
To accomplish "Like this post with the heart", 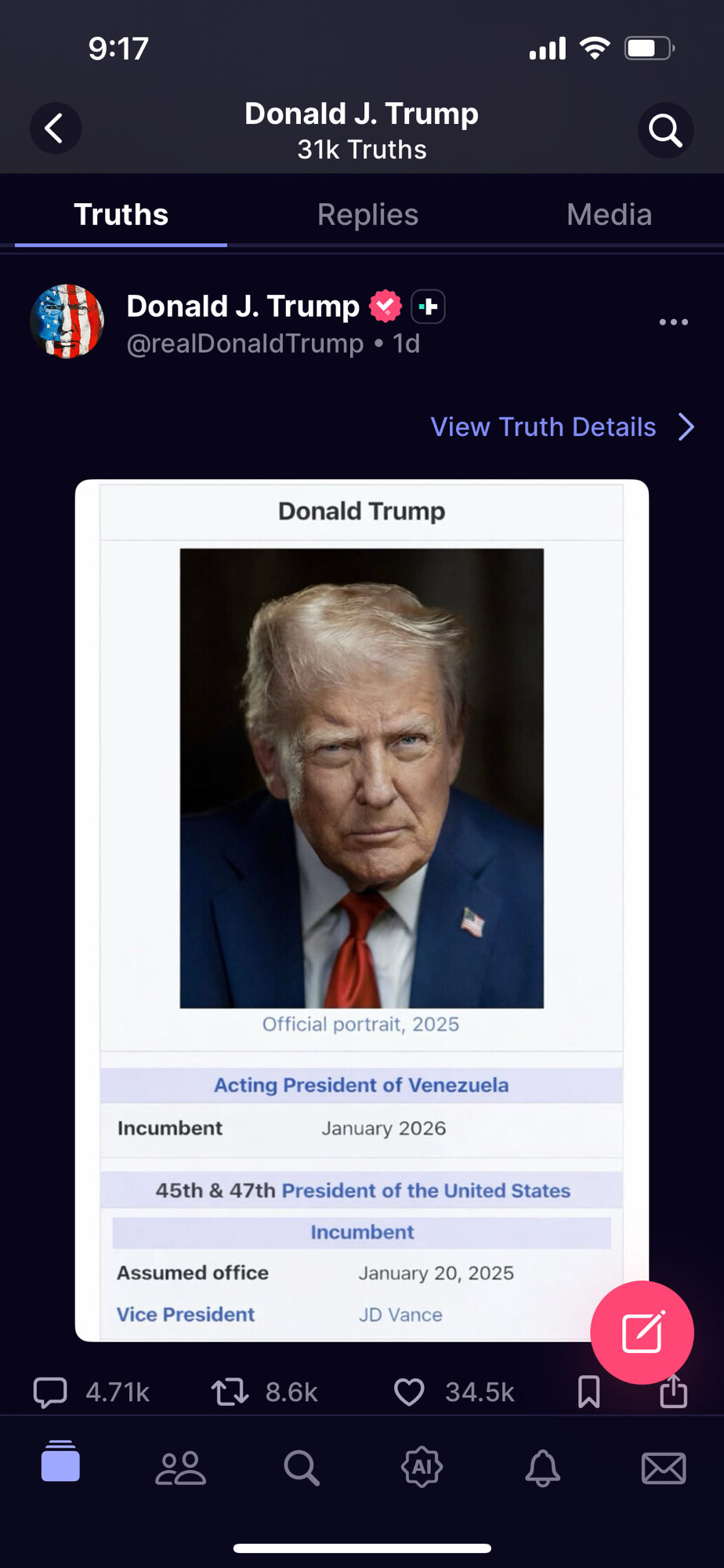I will (x=409, y=1392).
